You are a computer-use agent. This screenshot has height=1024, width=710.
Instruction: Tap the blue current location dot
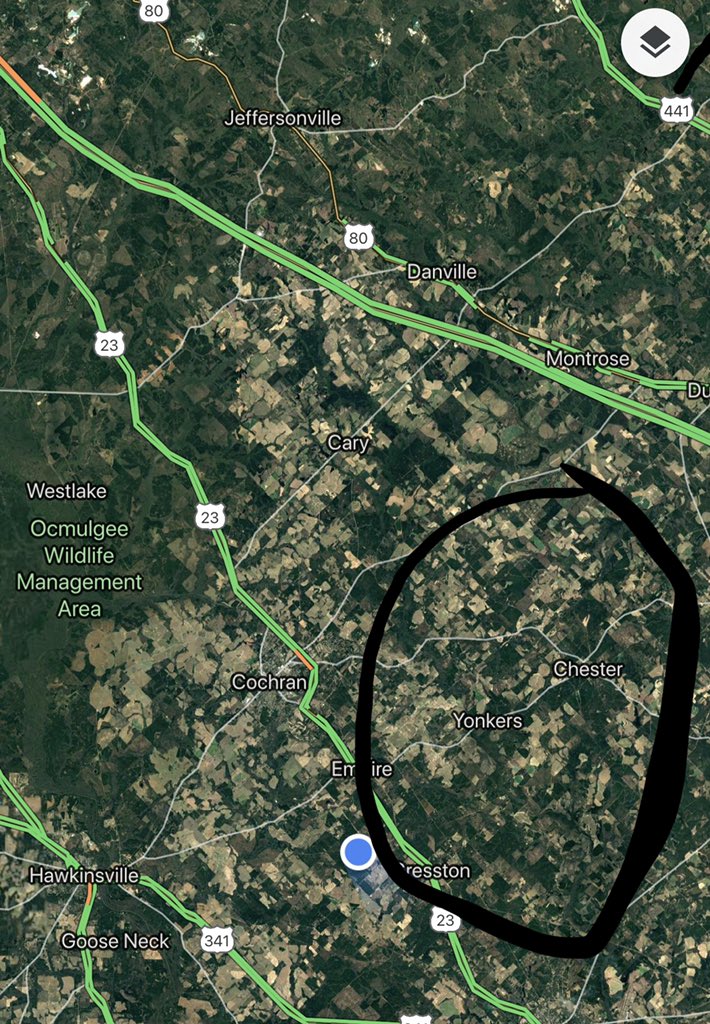click(357, 852)
